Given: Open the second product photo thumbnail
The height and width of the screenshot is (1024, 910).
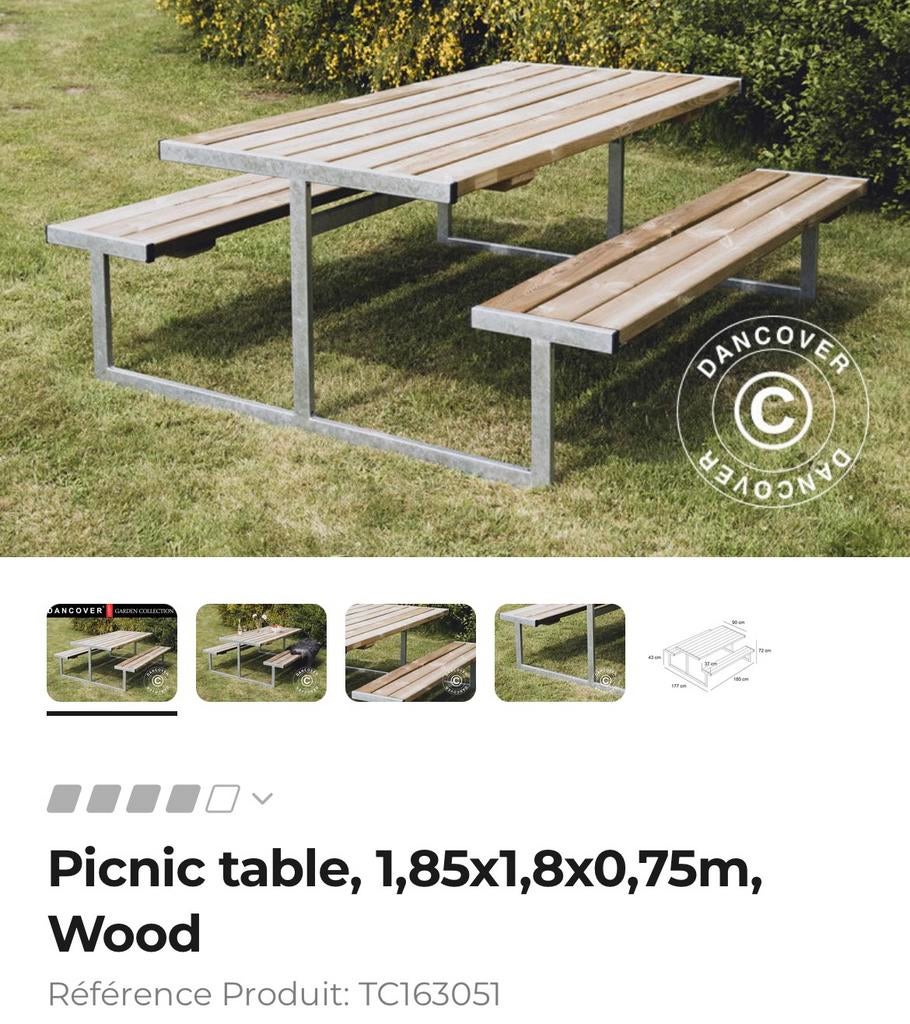Looking at the screenshot, I should [262, 655].
